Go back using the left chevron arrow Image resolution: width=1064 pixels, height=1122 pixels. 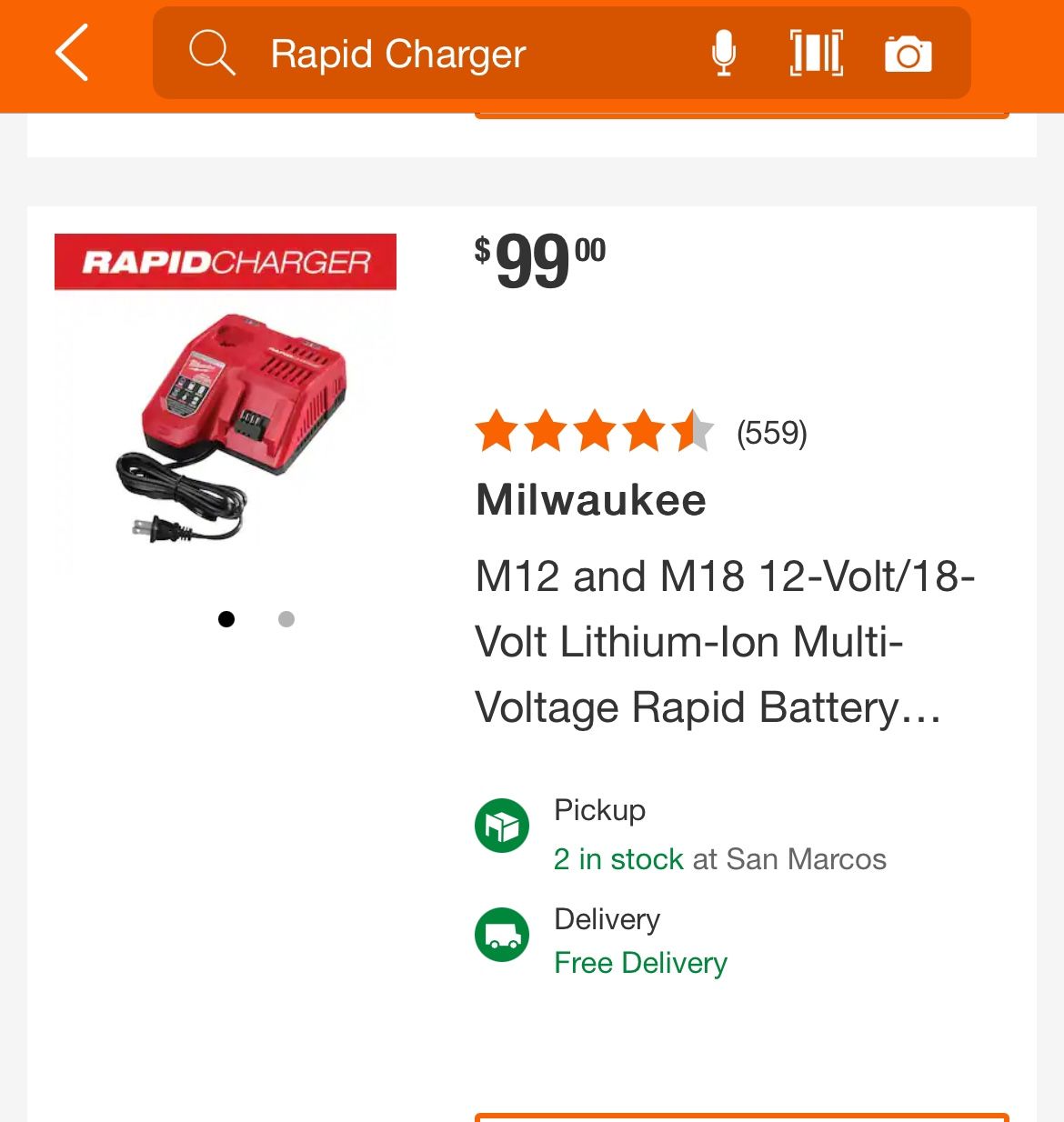[69, 55]
